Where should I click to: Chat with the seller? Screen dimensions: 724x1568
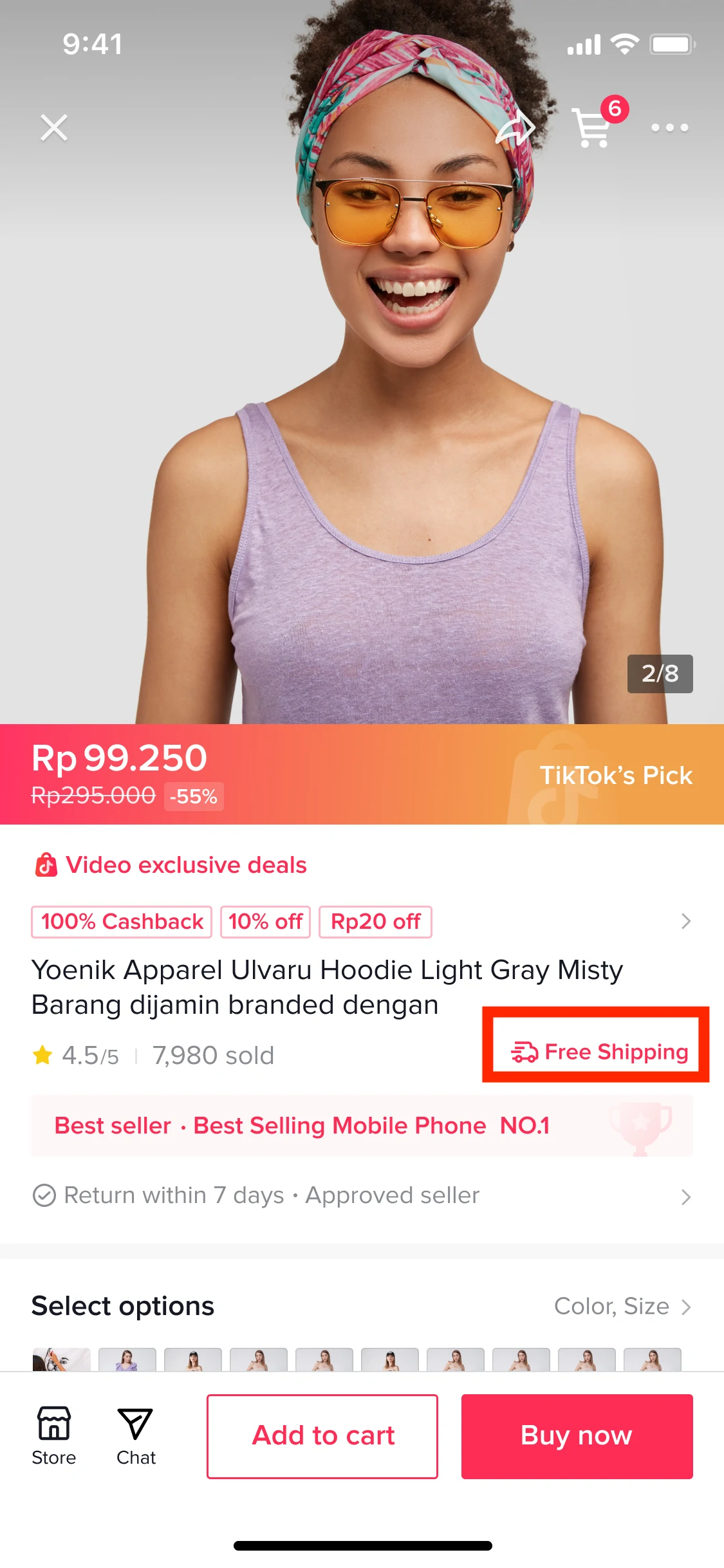[x=136, y=1435]
